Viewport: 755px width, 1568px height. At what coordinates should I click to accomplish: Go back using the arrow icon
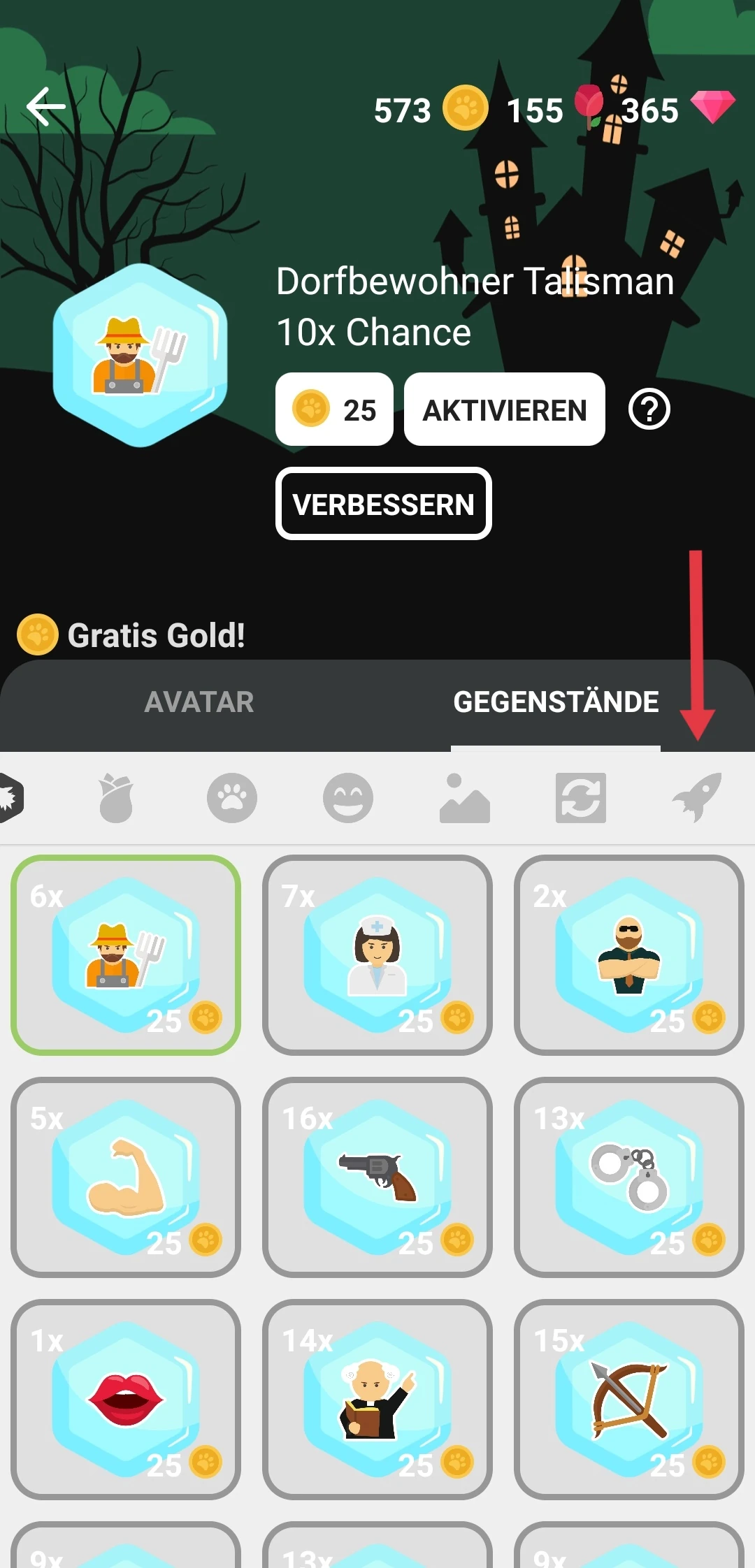point(46,107)
